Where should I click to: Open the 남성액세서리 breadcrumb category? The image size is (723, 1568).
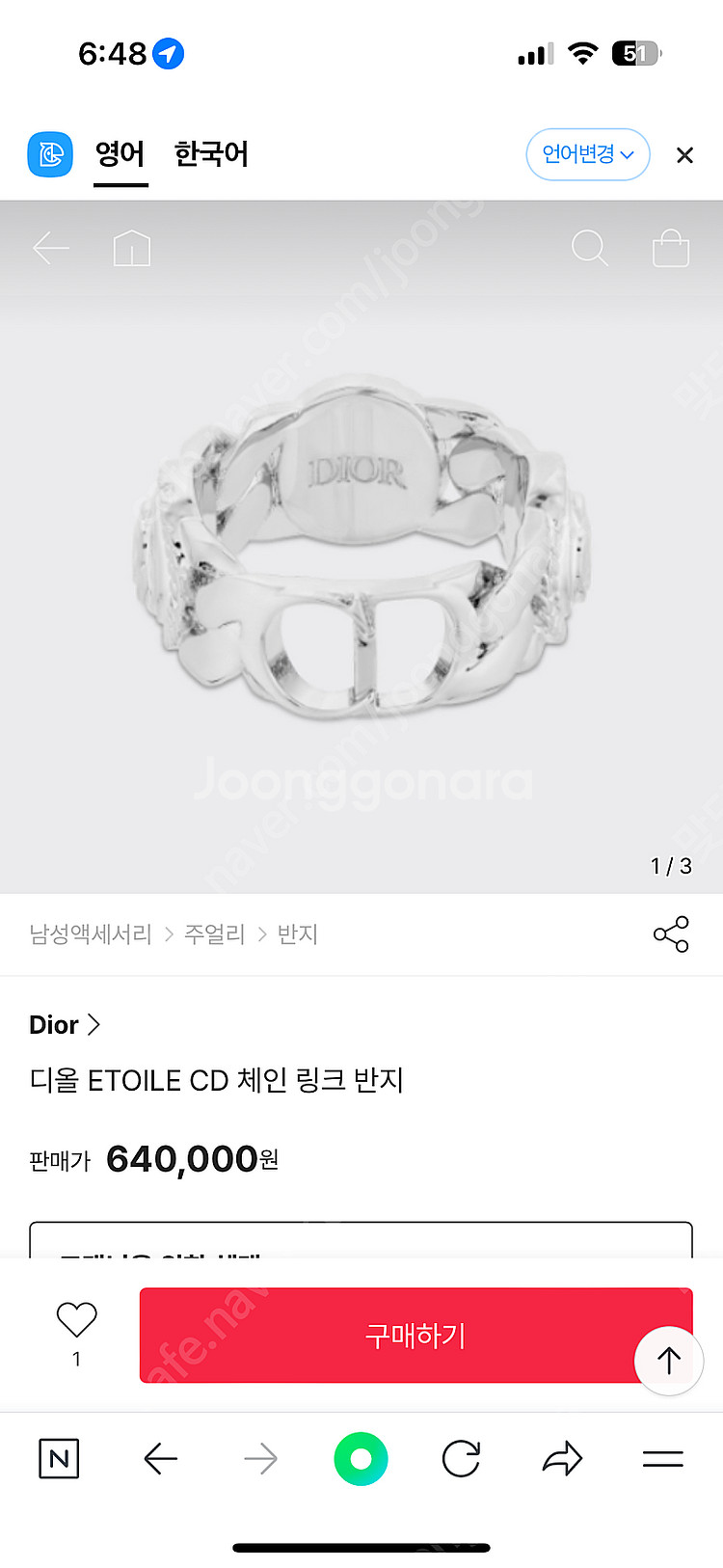[x=91, y=934]
